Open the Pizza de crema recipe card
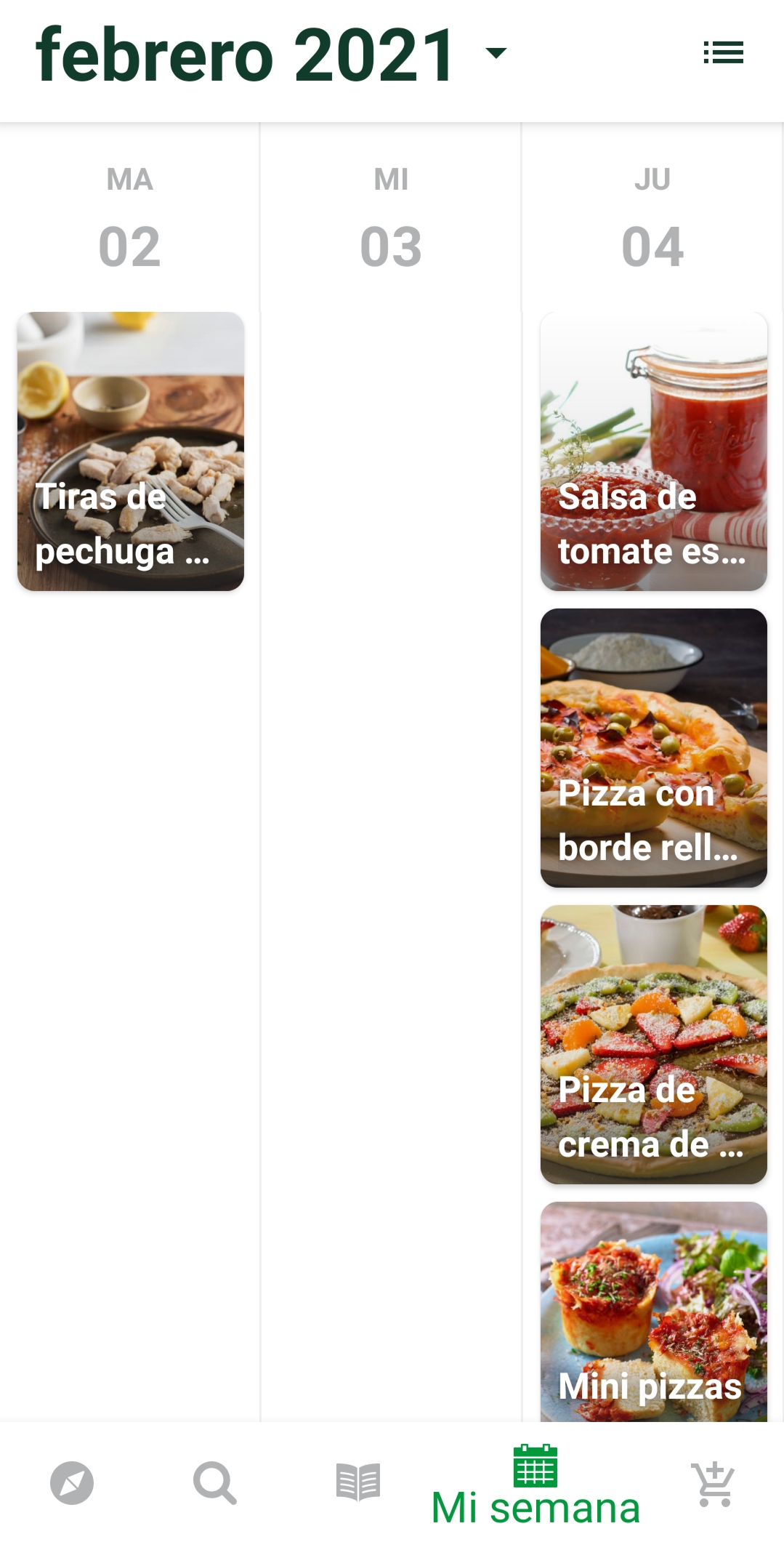The height and width of the screenshot is (1566, 784). 653,1044
